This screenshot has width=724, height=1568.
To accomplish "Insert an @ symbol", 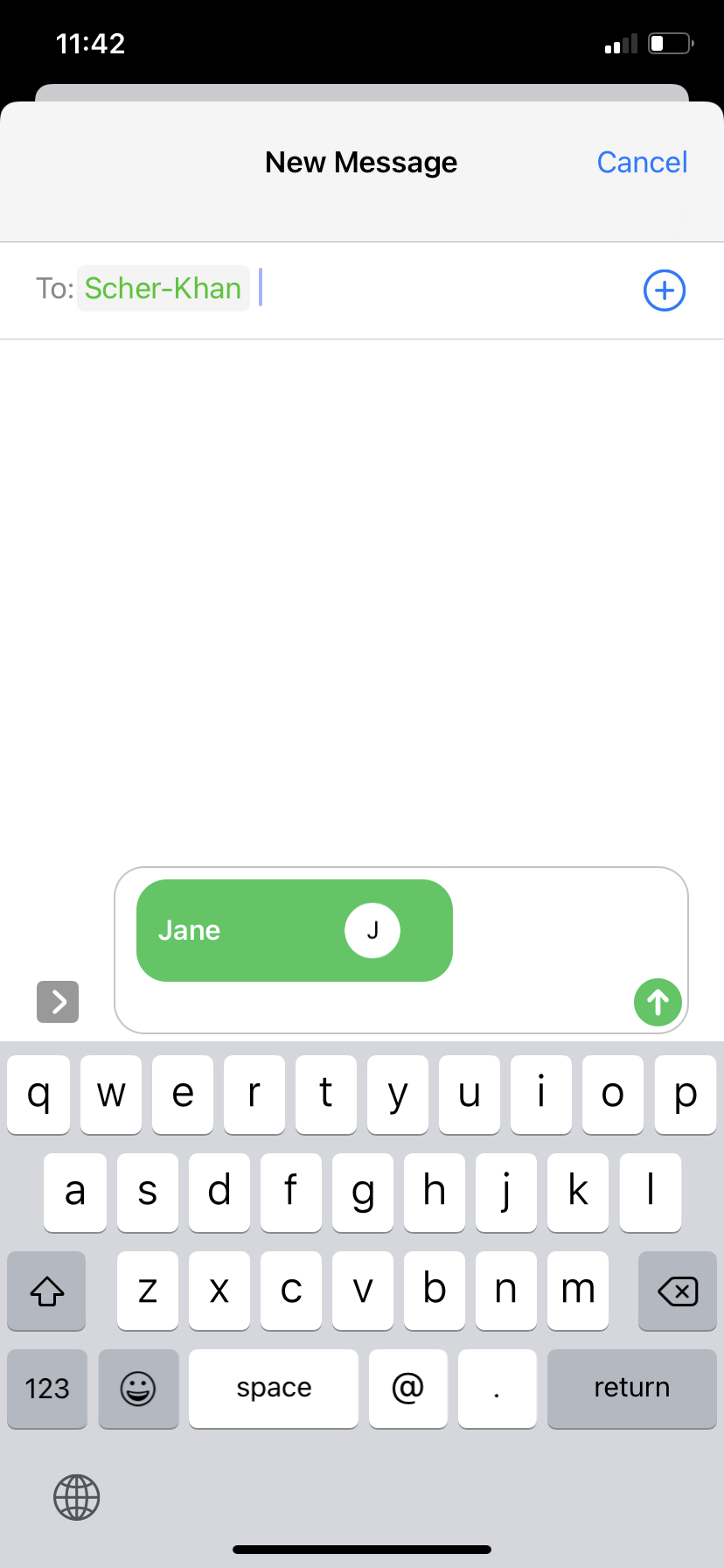I will [407, 1389].
